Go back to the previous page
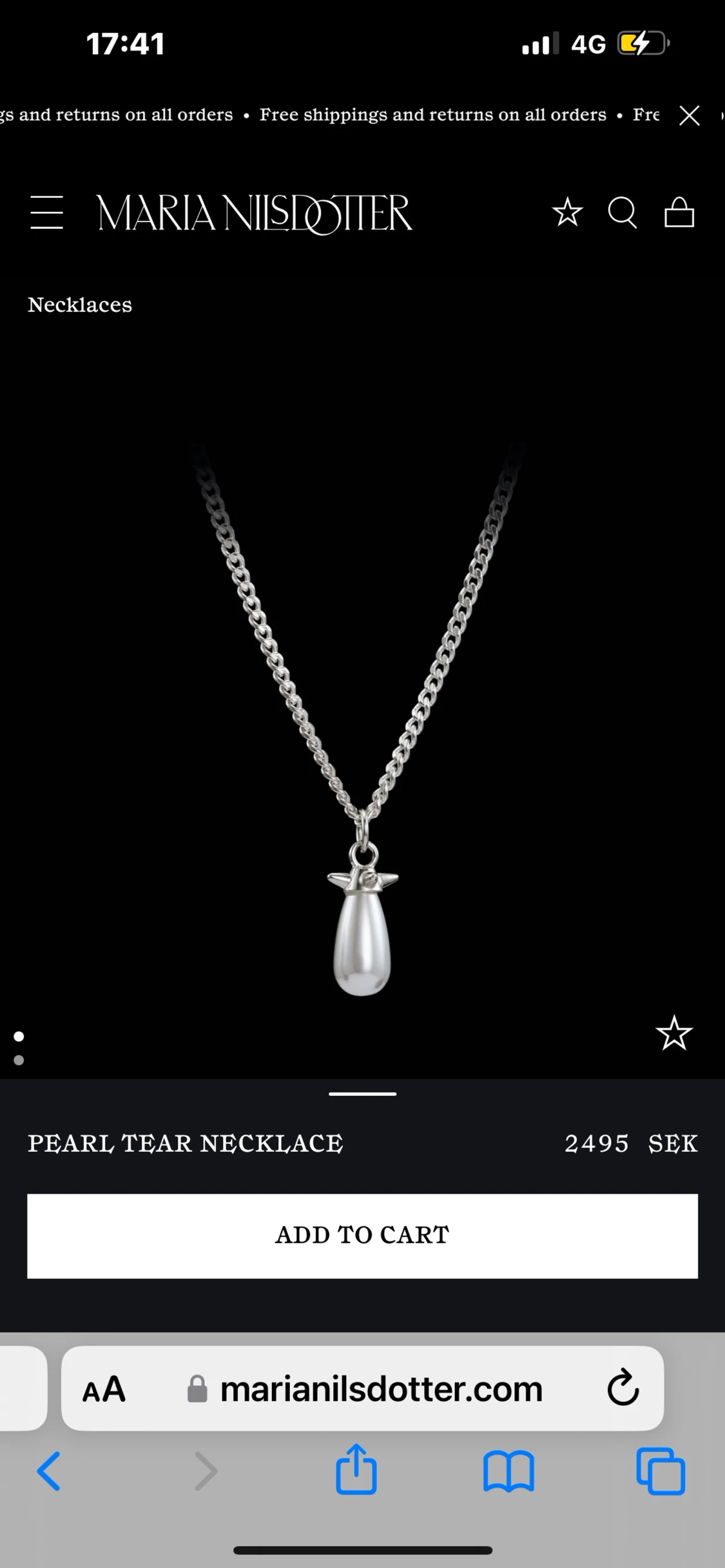Viewport: 725px width, 1568px height. click(49, 1471)
